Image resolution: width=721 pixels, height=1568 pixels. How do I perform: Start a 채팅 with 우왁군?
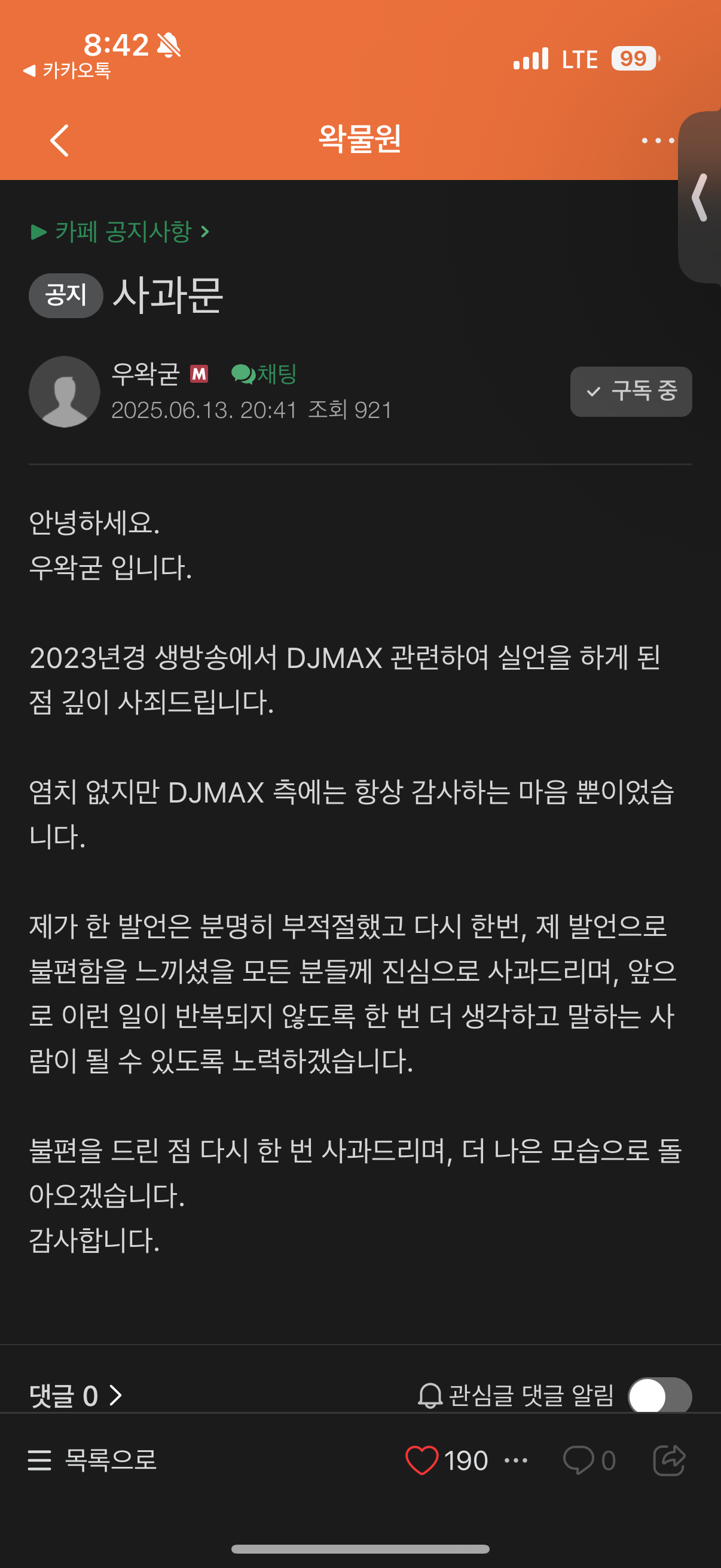pos(265,374)
